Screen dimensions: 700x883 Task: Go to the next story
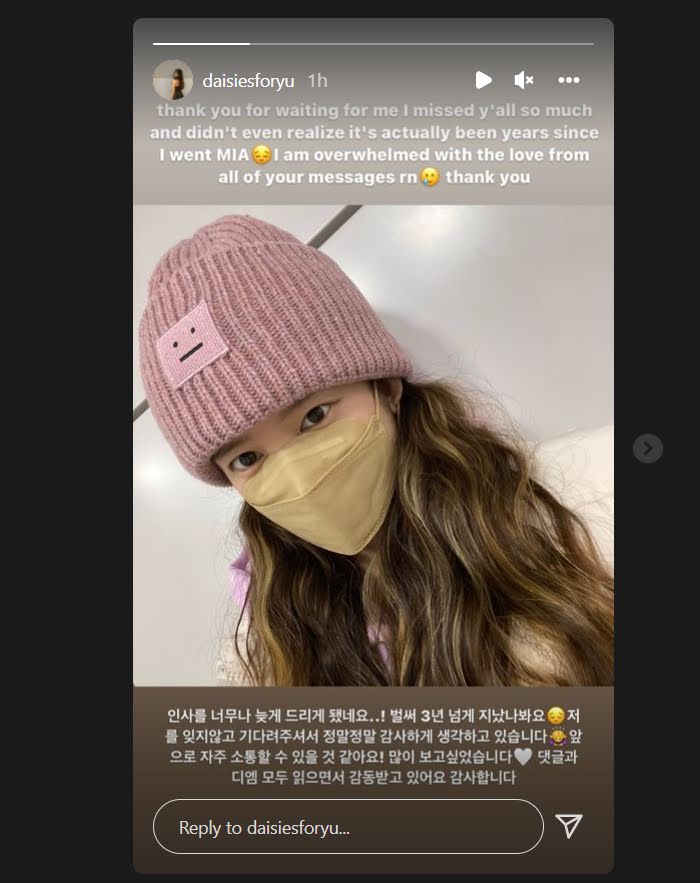[648, 448]
